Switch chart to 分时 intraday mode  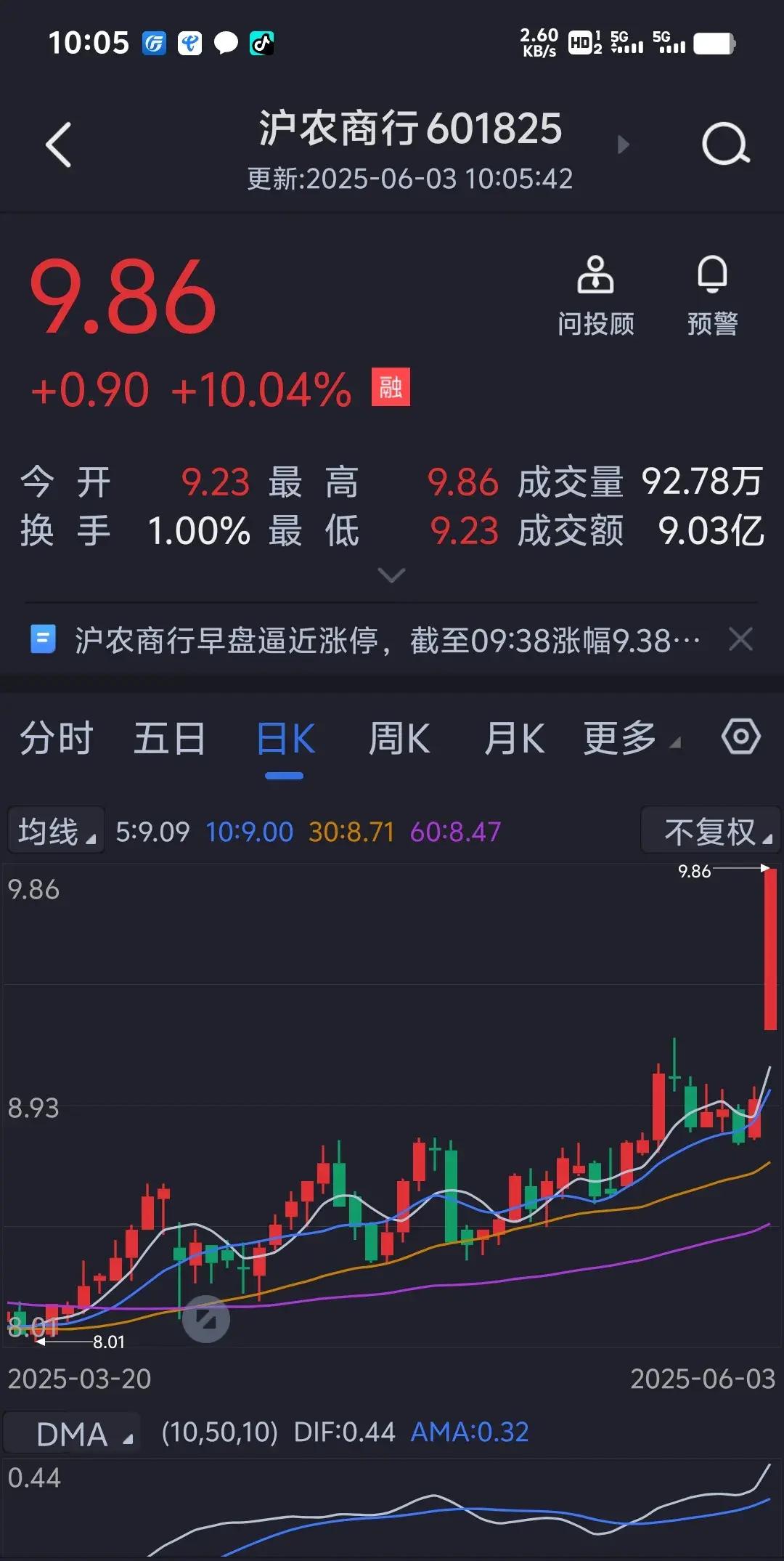[x=55, y=738]
